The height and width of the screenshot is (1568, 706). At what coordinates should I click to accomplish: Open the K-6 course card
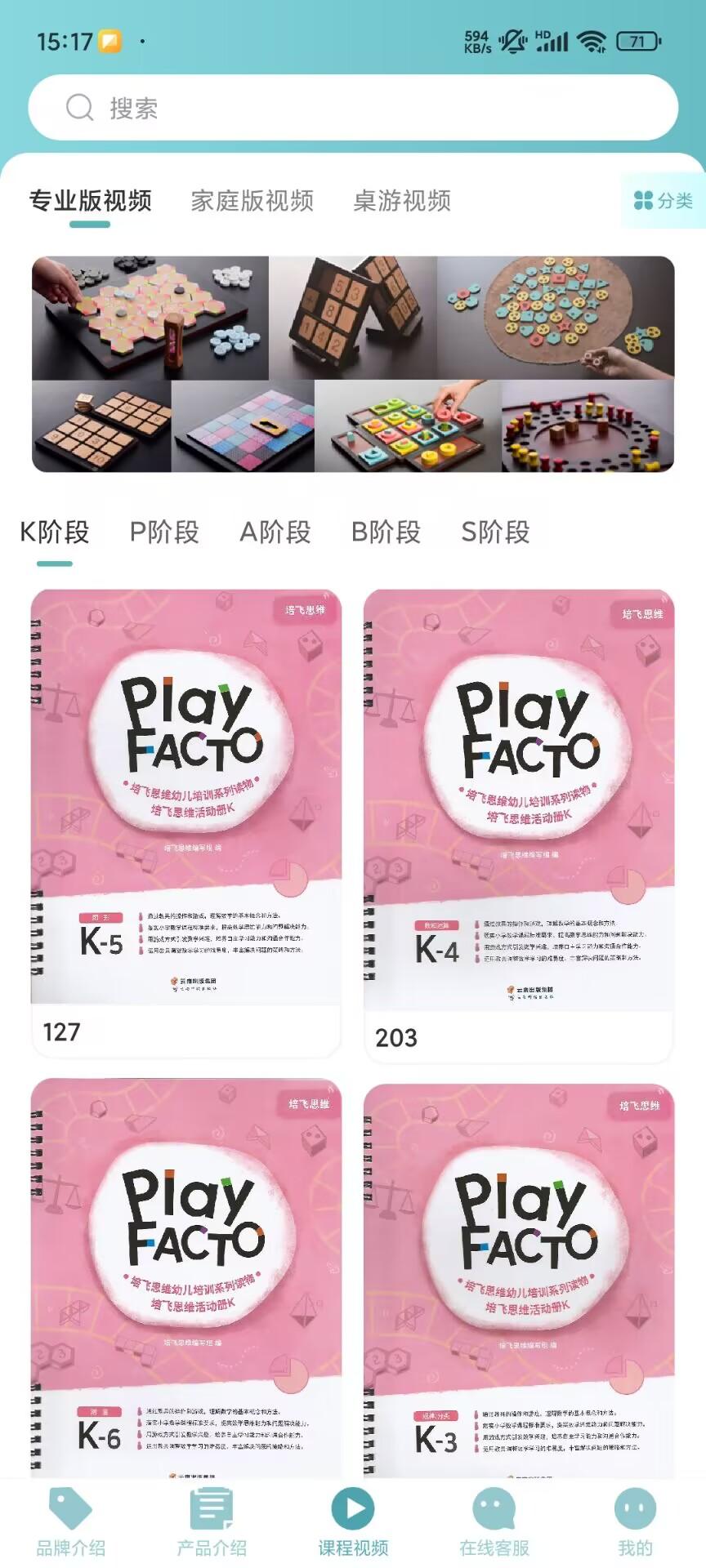pos(186,1278)
